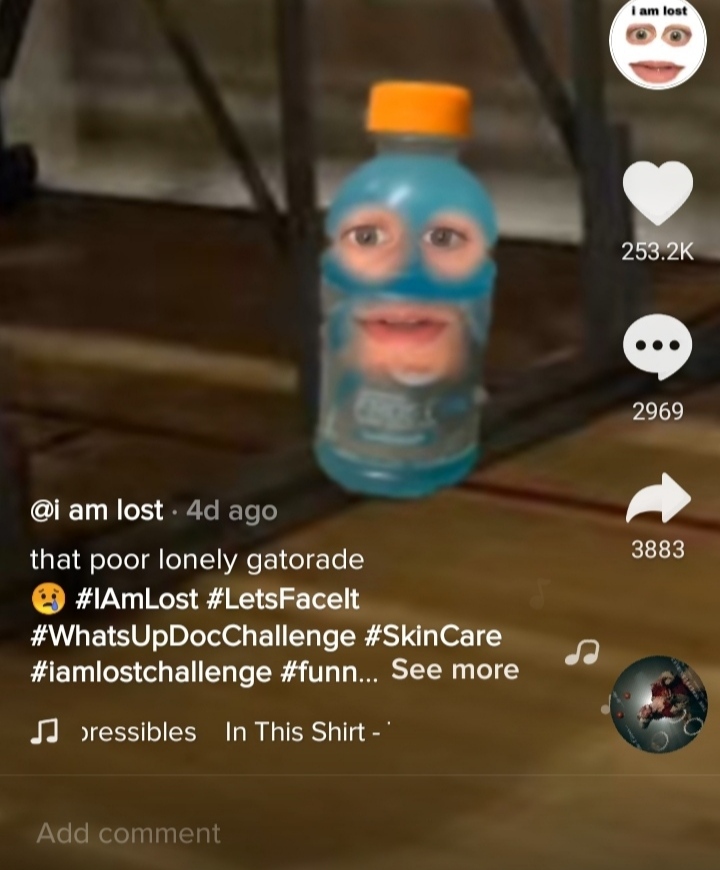Tap the Add comment field
720x870 pixels.
[129, 833]
